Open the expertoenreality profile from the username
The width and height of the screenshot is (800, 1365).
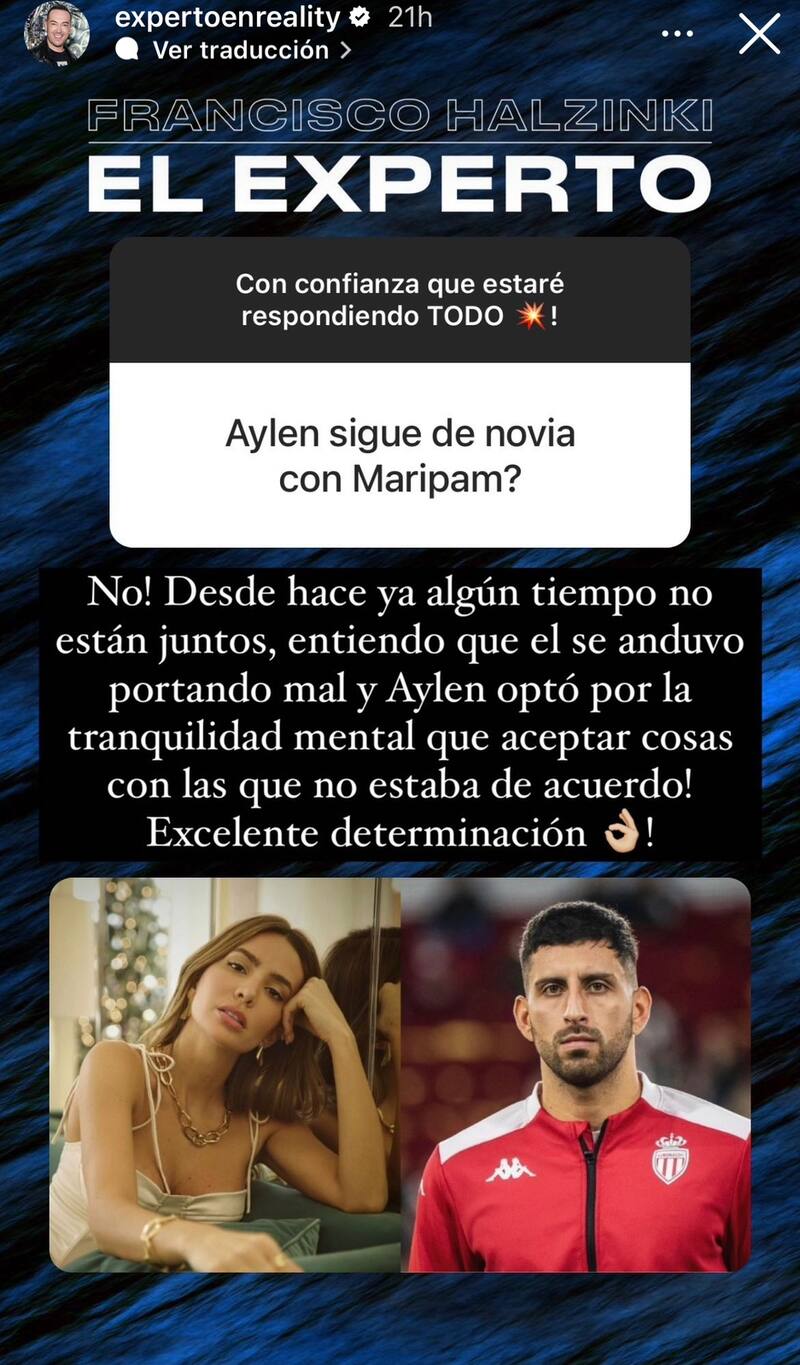pyautogui.click(x=229, y=17)
